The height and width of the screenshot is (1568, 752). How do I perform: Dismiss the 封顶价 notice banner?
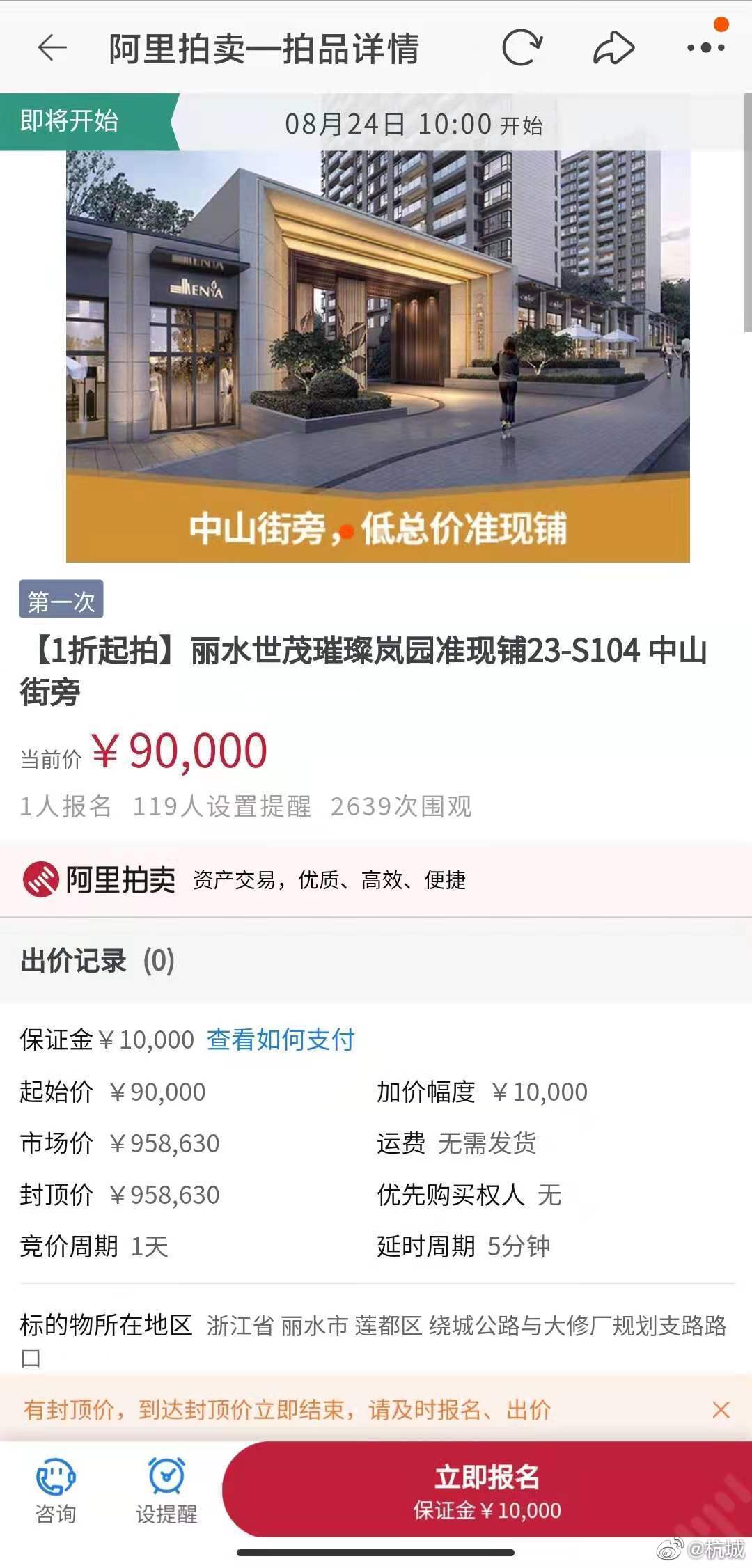click(x=721, y=1410)
